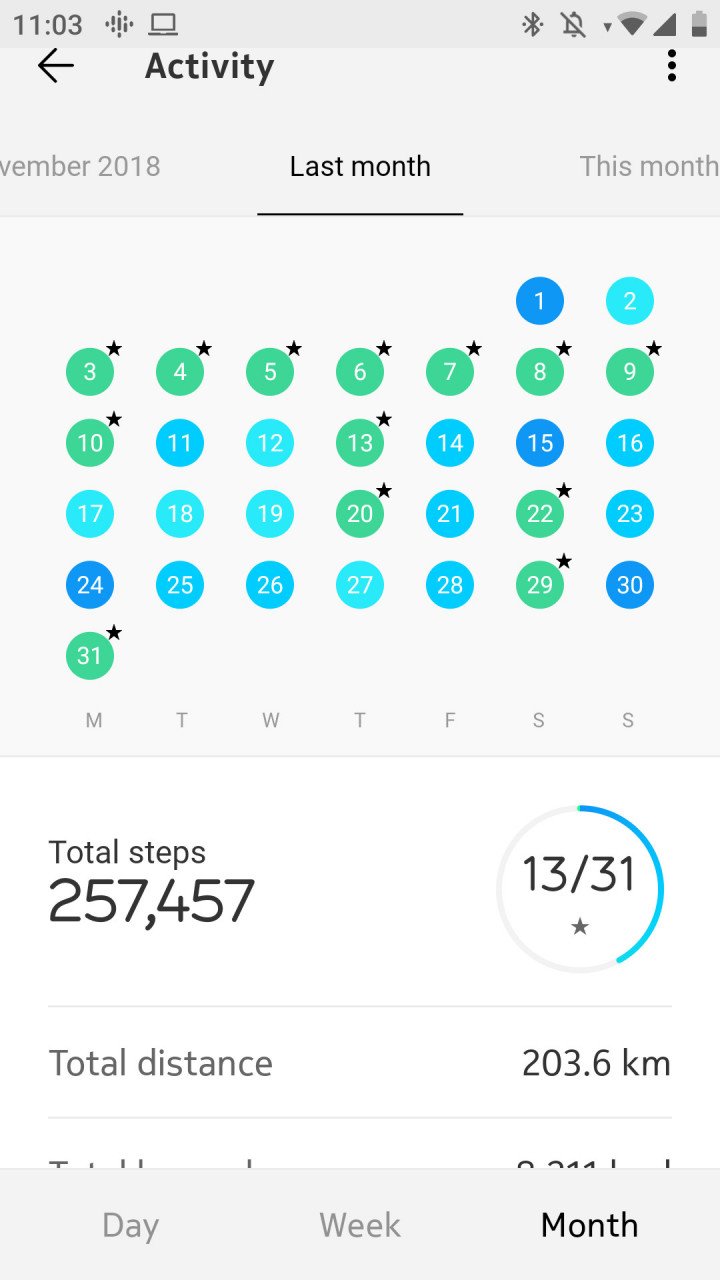The width and height of the screenshot is (720, 1280).
Task: Select day 28 in the calendar
Action: pyautogui.click(x=450, y=585)
